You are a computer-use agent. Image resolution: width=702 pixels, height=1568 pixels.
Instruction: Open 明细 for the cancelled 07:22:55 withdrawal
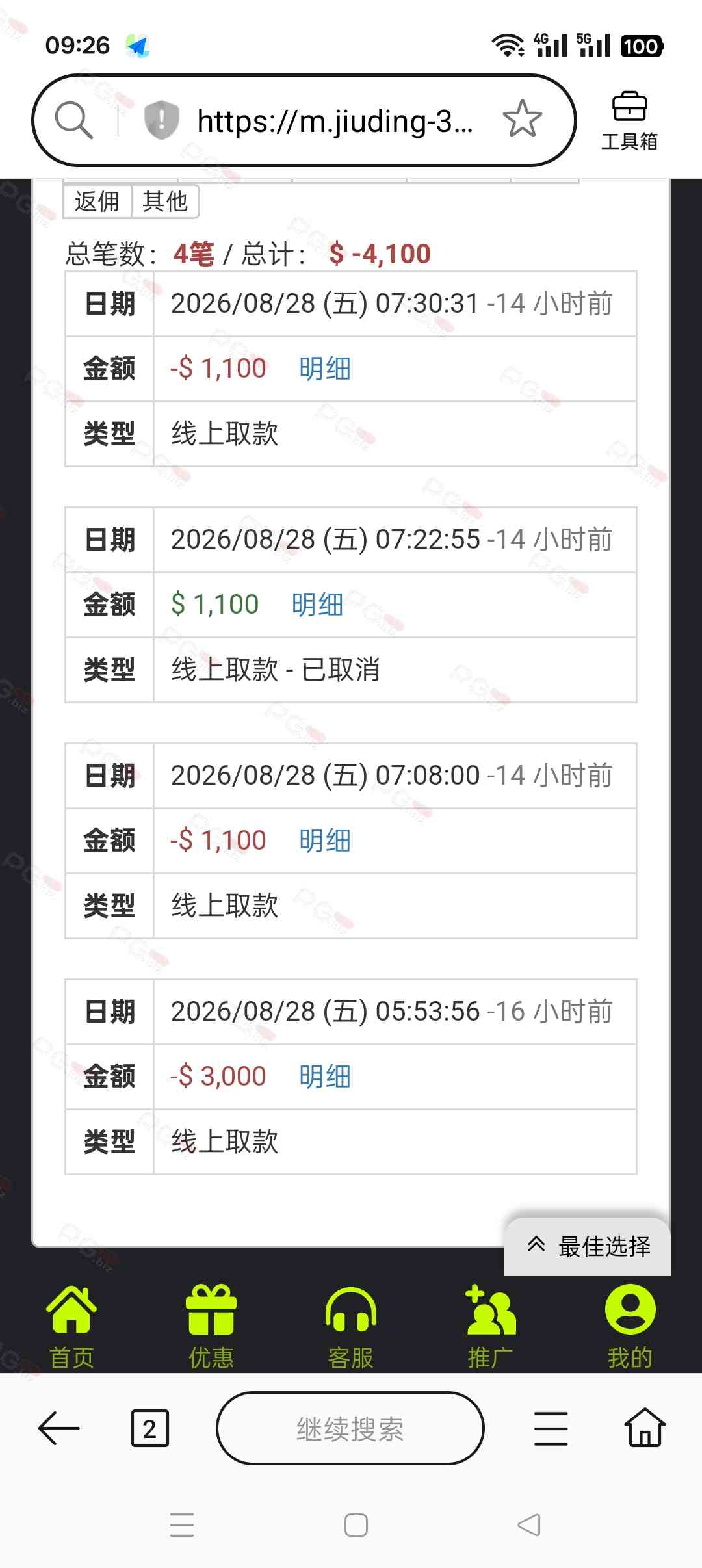click(317, 605)
